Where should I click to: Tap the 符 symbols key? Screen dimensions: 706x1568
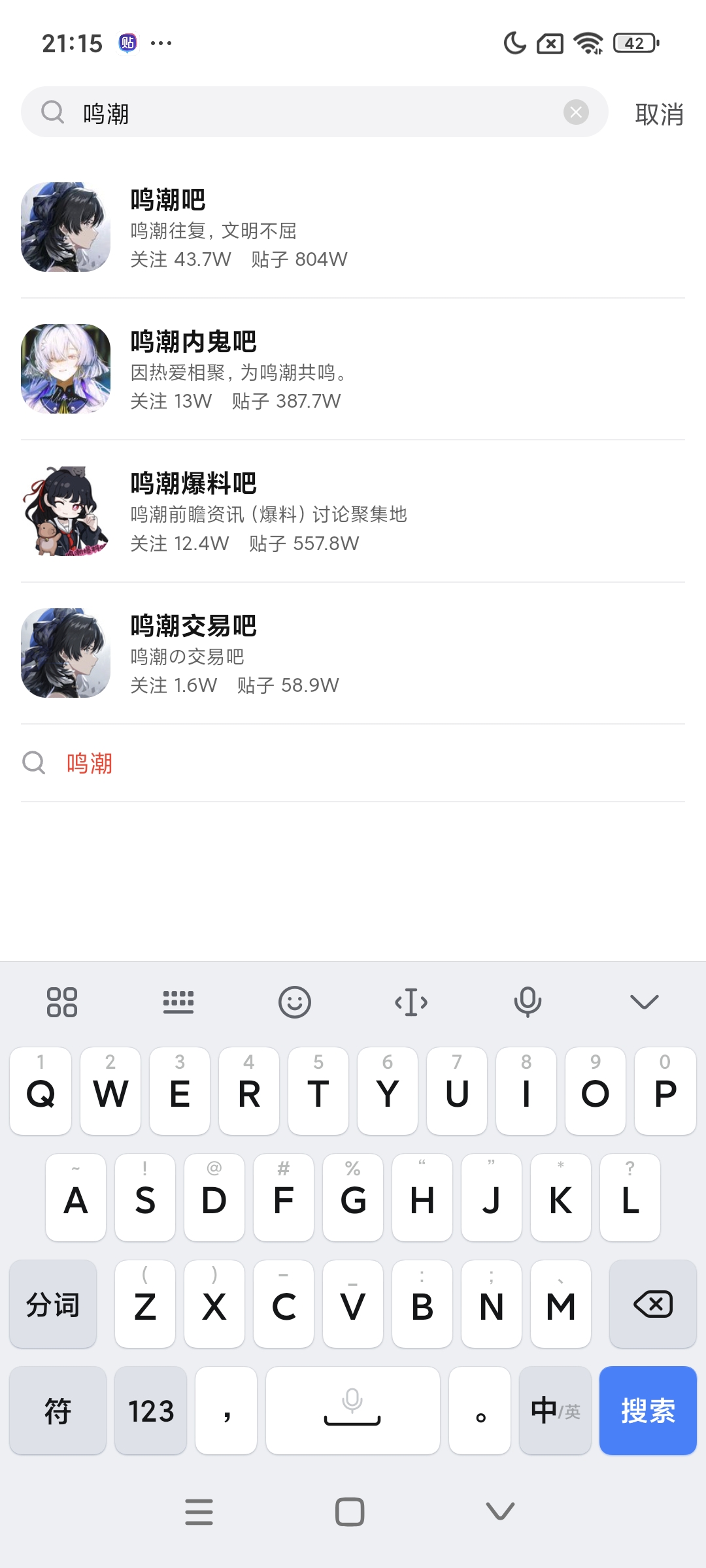(58, 1411)
